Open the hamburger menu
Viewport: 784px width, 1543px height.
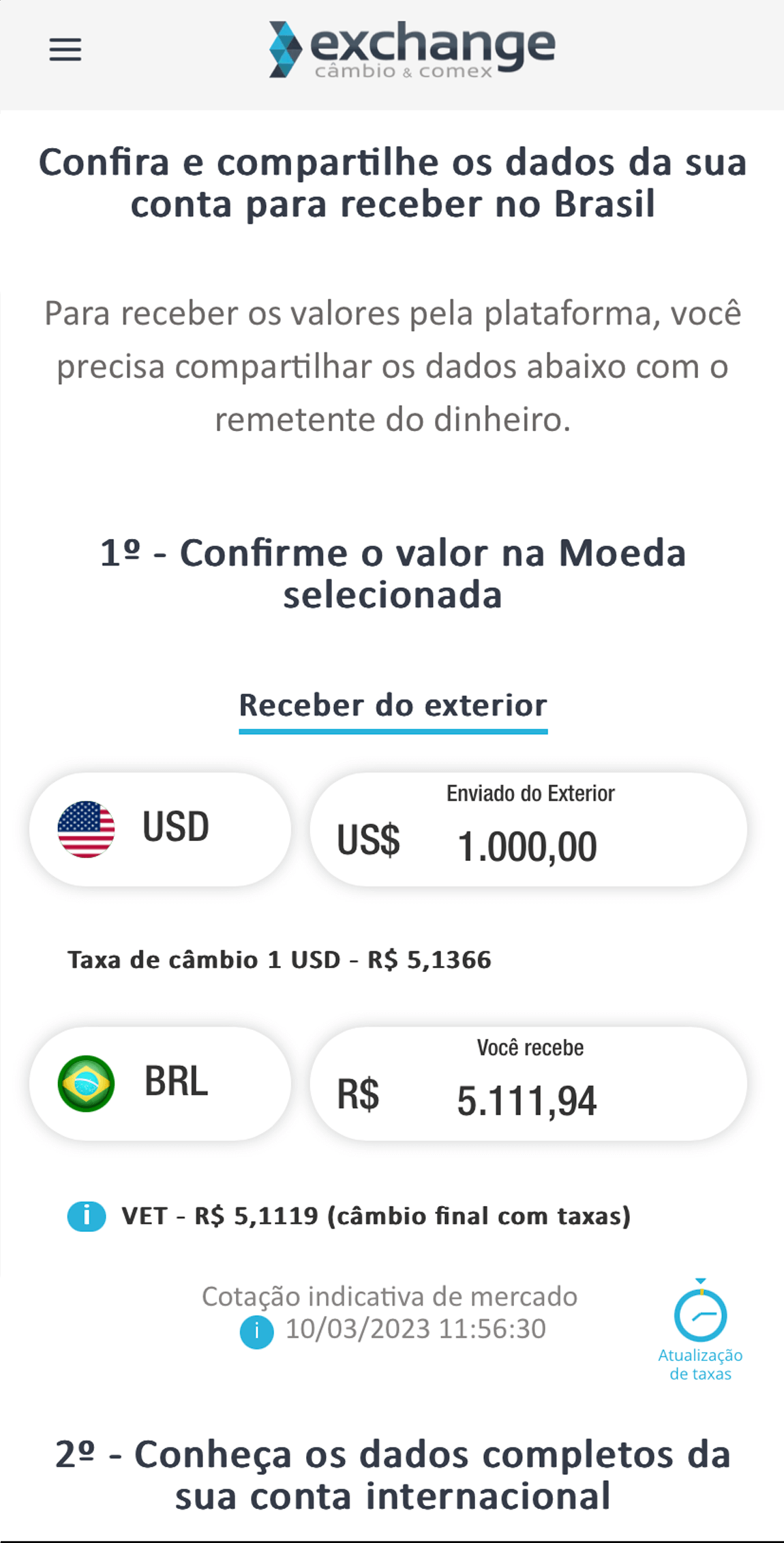[x=65, y=50]
